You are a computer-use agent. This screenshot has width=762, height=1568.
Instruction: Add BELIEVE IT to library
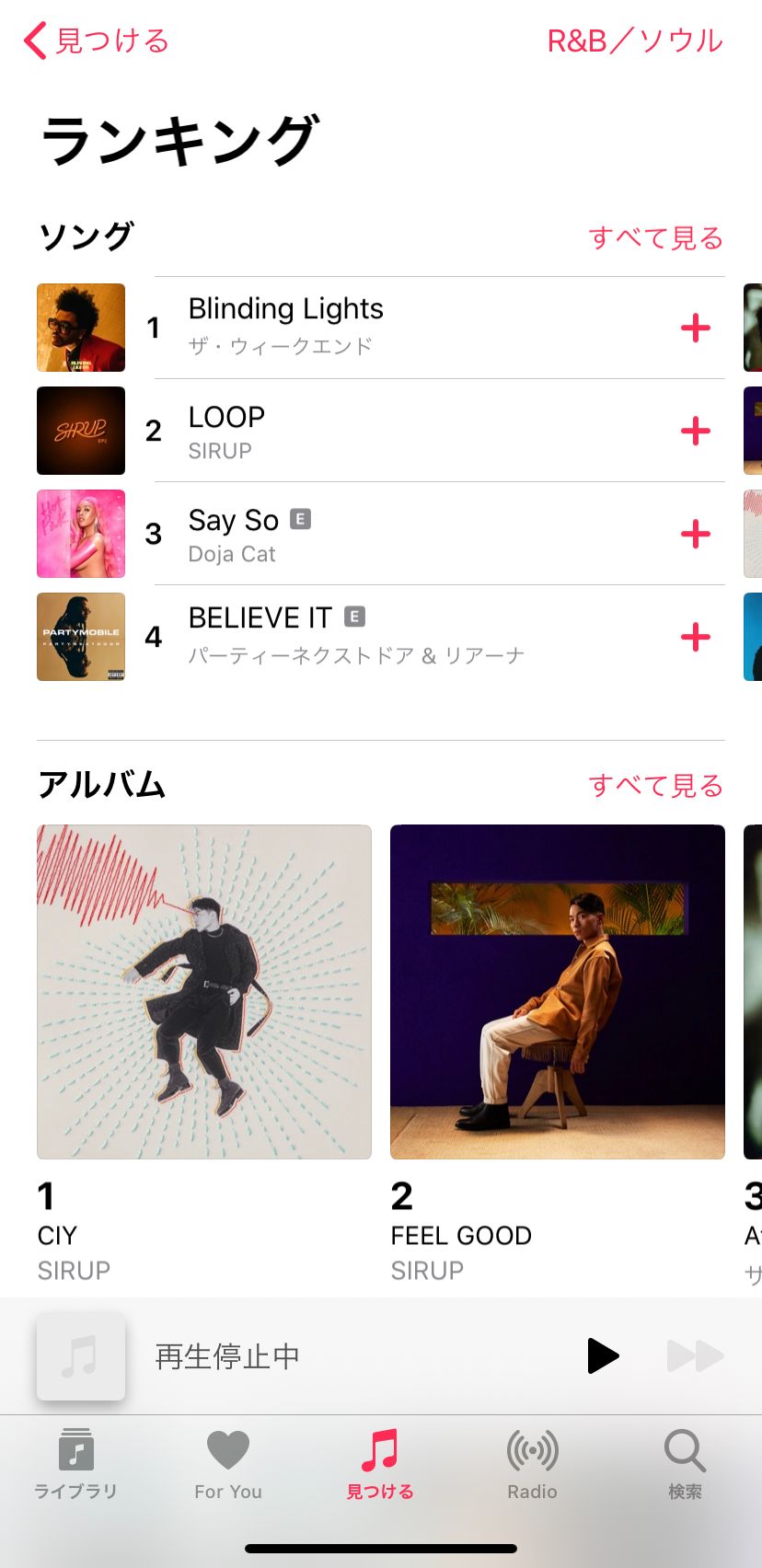click(x=696, y=637)
